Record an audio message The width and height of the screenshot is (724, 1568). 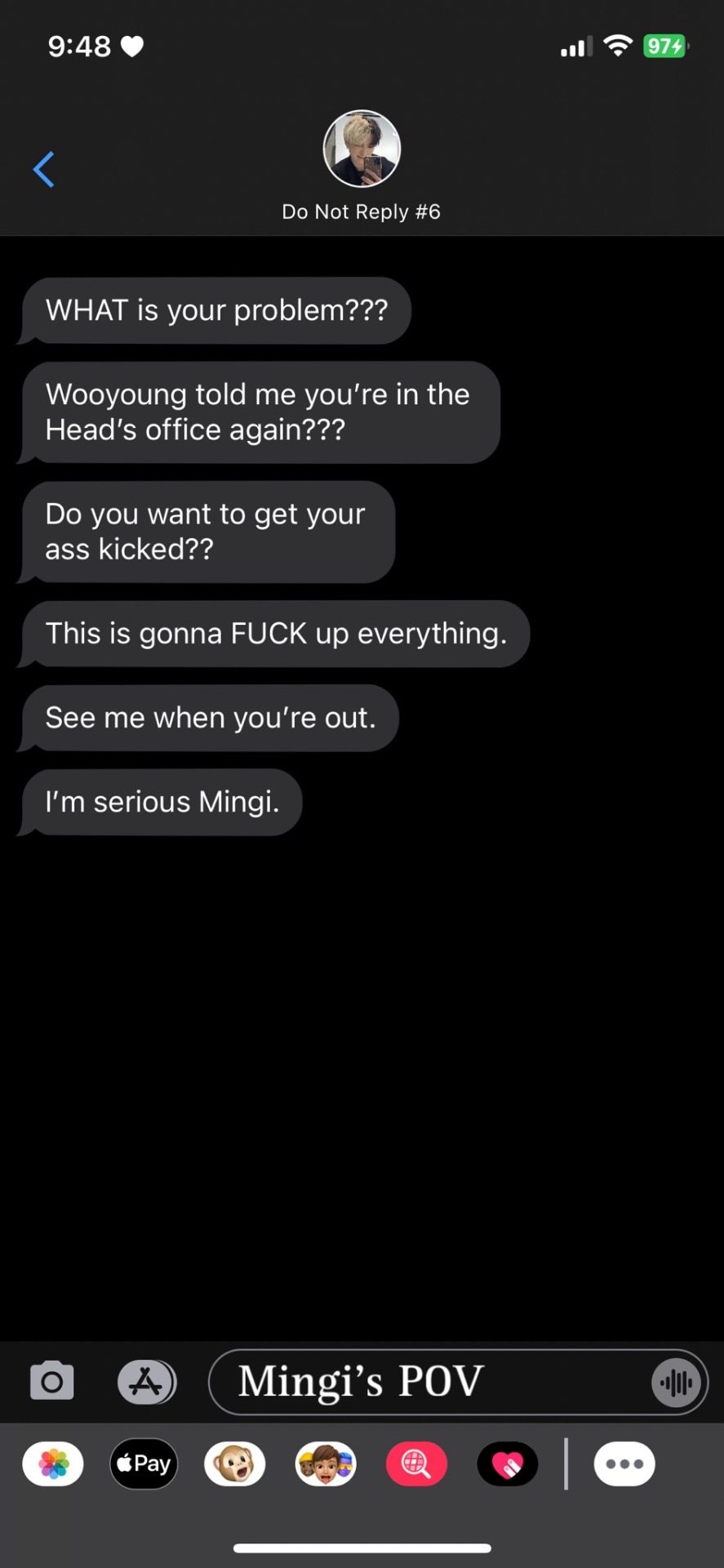click(x=677, y=1382)
